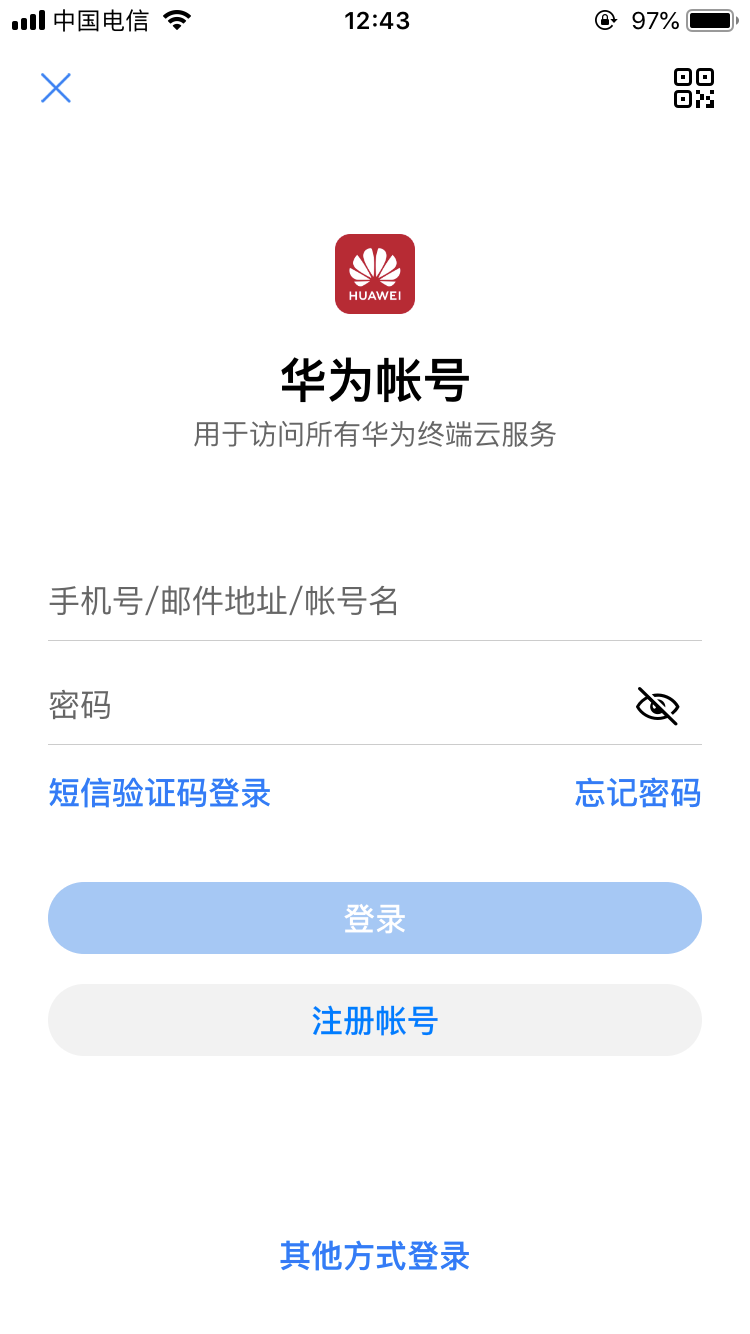Open 忘记密码 to reset password
Screen dimensions: 750x1334
pos(637,793)
